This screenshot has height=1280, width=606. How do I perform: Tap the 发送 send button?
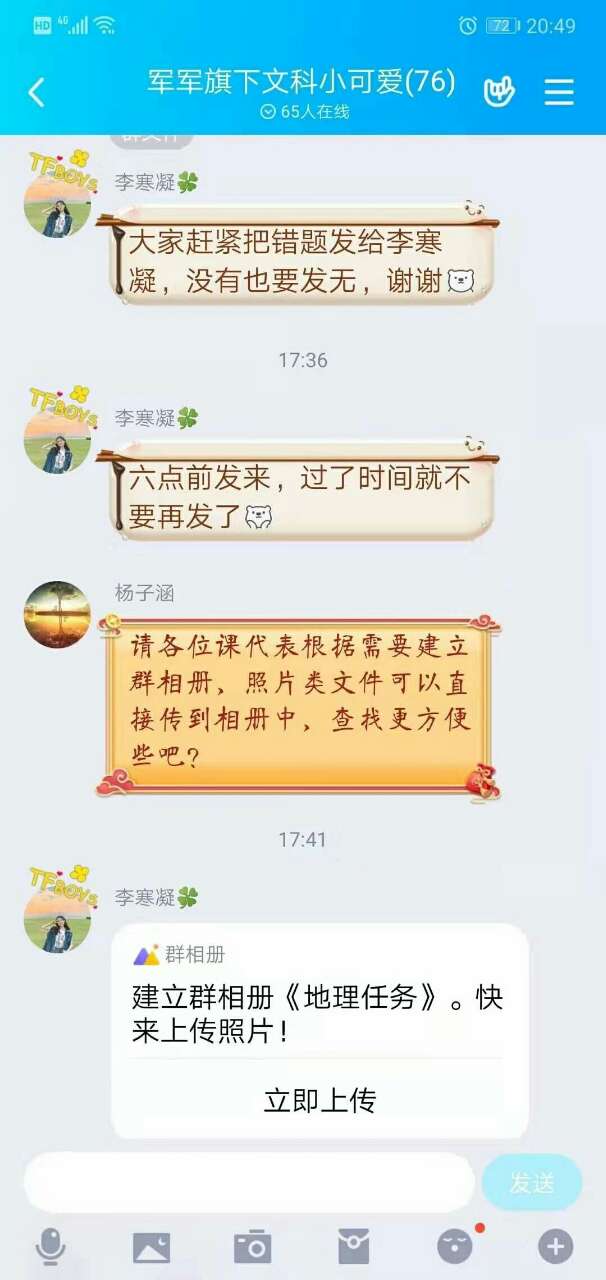[x=531, y=1183]
